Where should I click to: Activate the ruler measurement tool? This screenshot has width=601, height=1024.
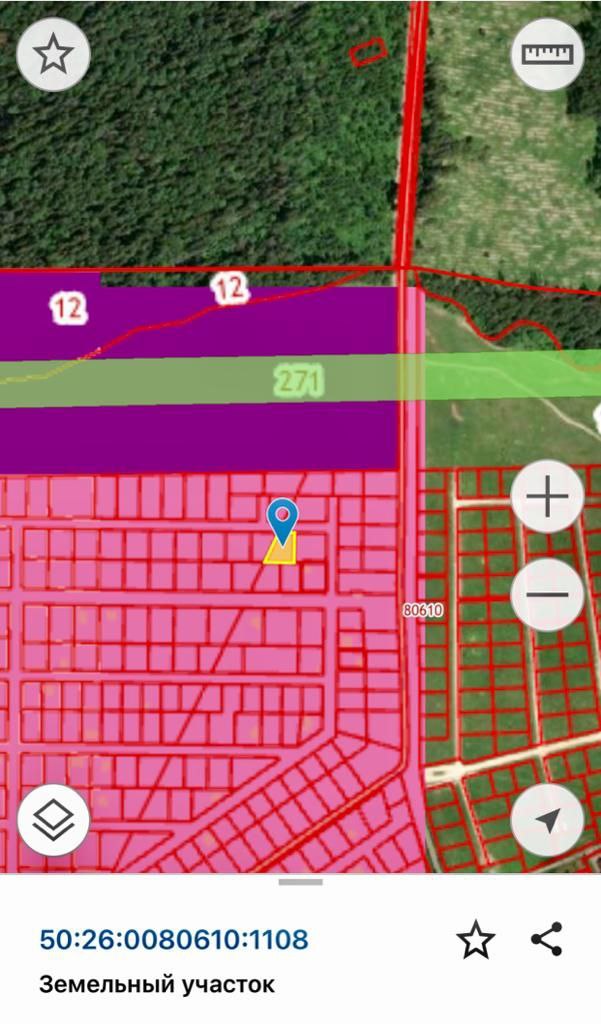coord(547,54)
